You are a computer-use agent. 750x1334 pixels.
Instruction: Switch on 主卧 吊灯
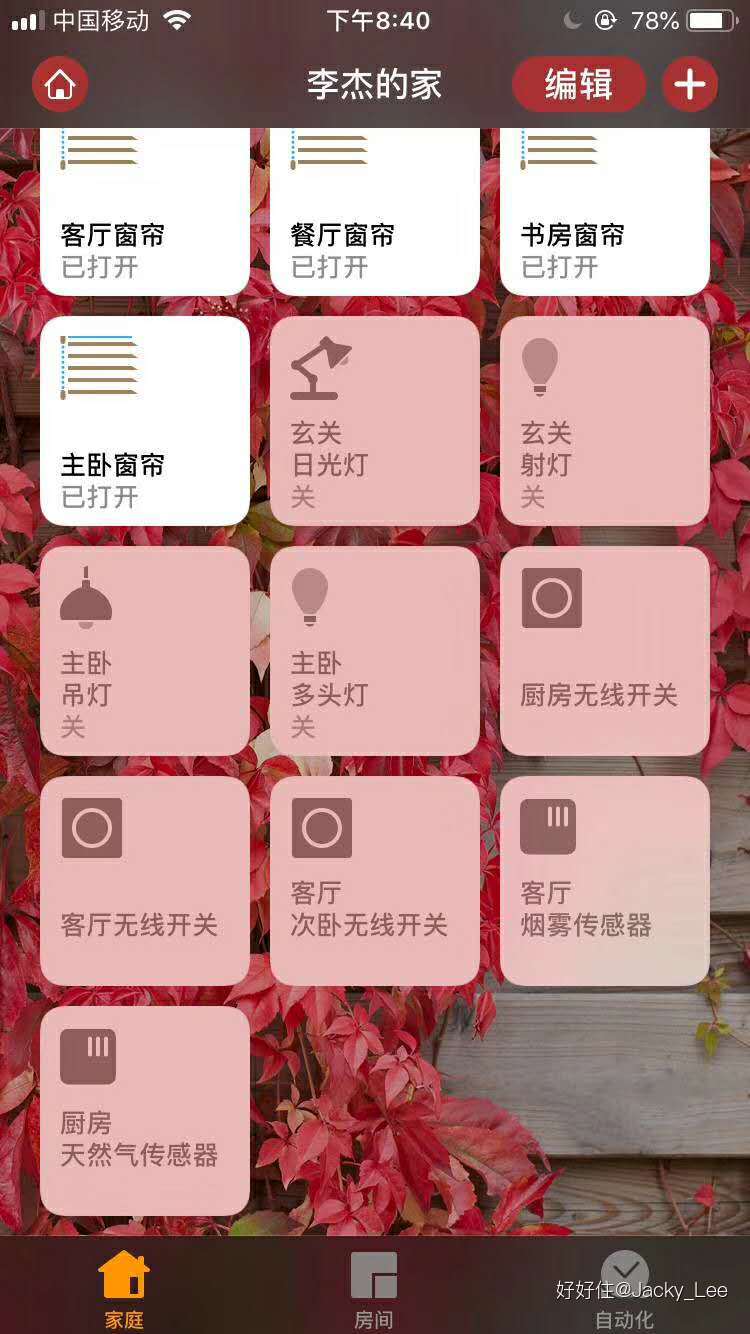coord(145,651)
